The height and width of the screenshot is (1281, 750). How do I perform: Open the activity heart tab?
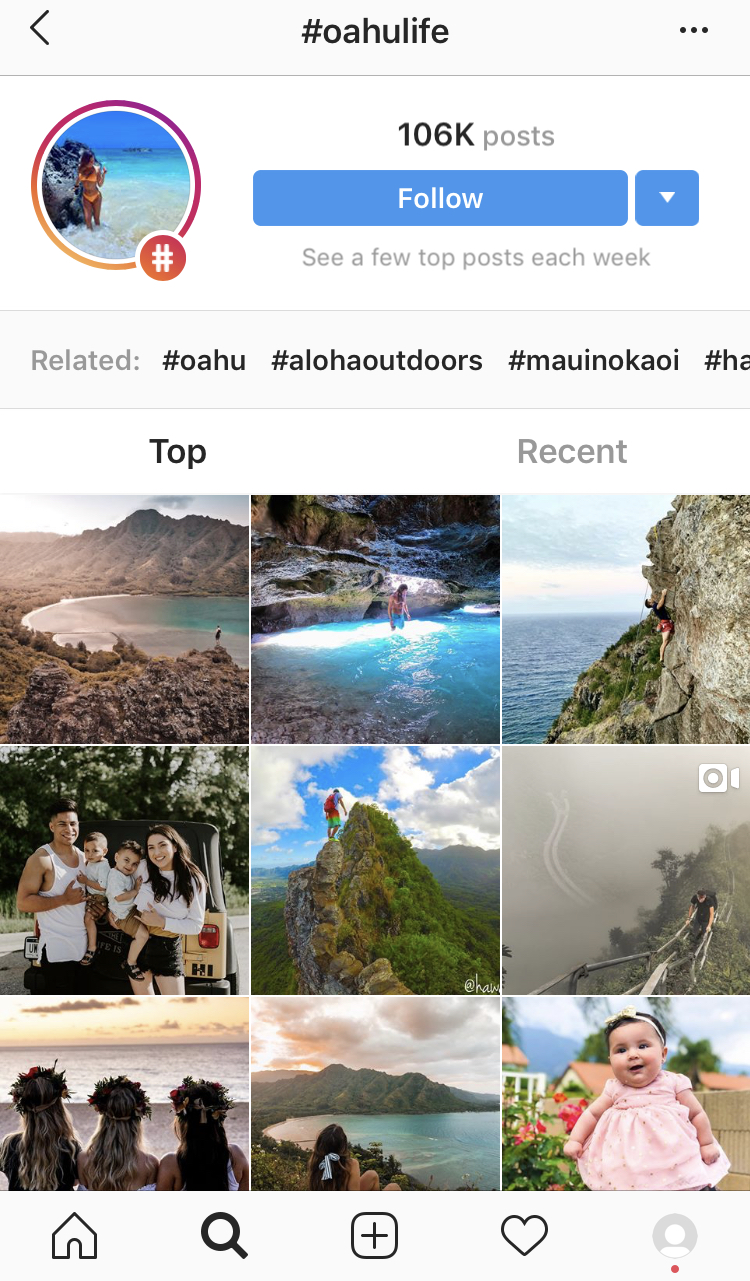pyautogui.click(x=525, y=1237)
